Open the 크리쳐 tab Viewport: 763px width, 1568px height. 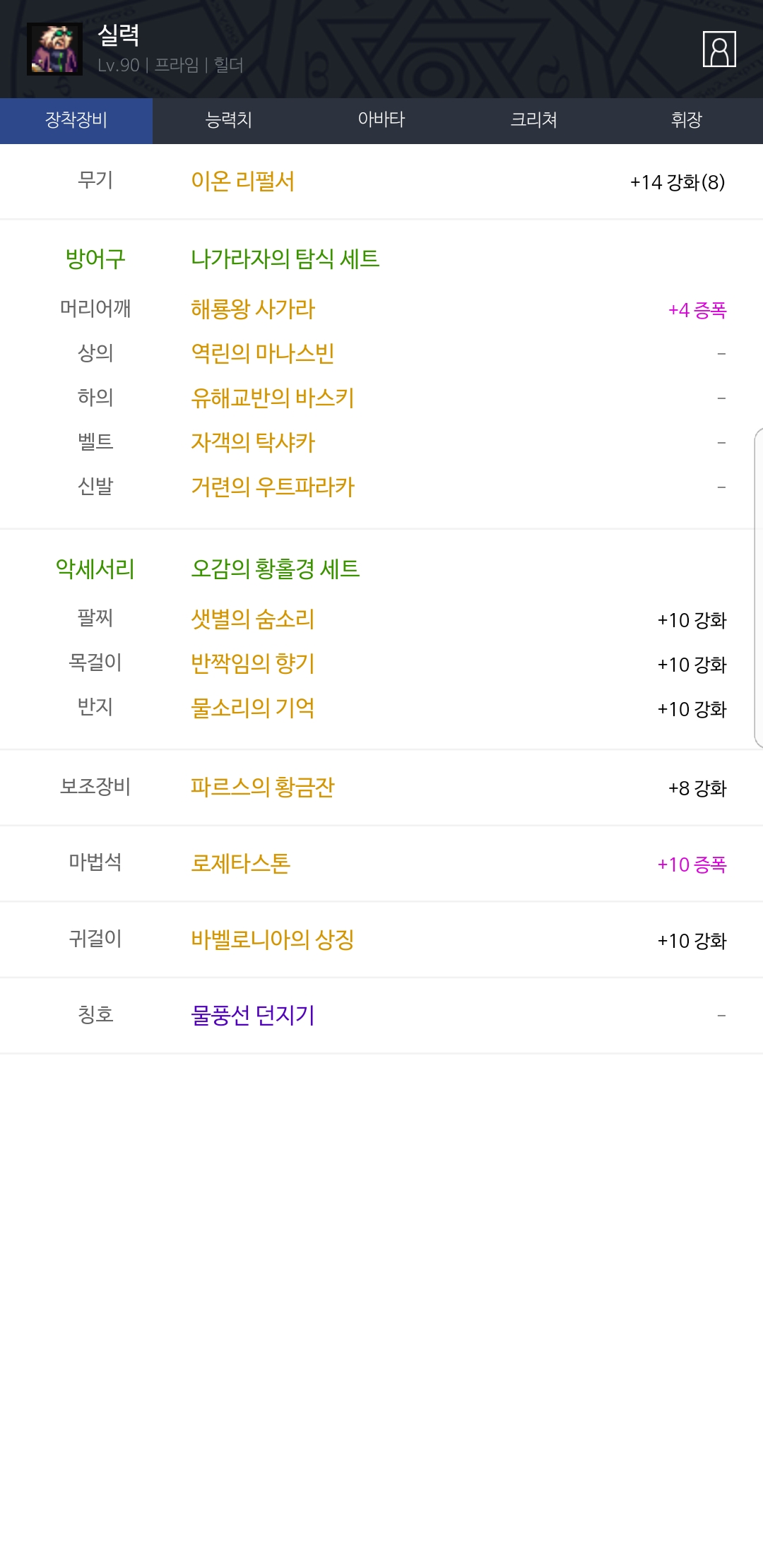pos(534,120)
